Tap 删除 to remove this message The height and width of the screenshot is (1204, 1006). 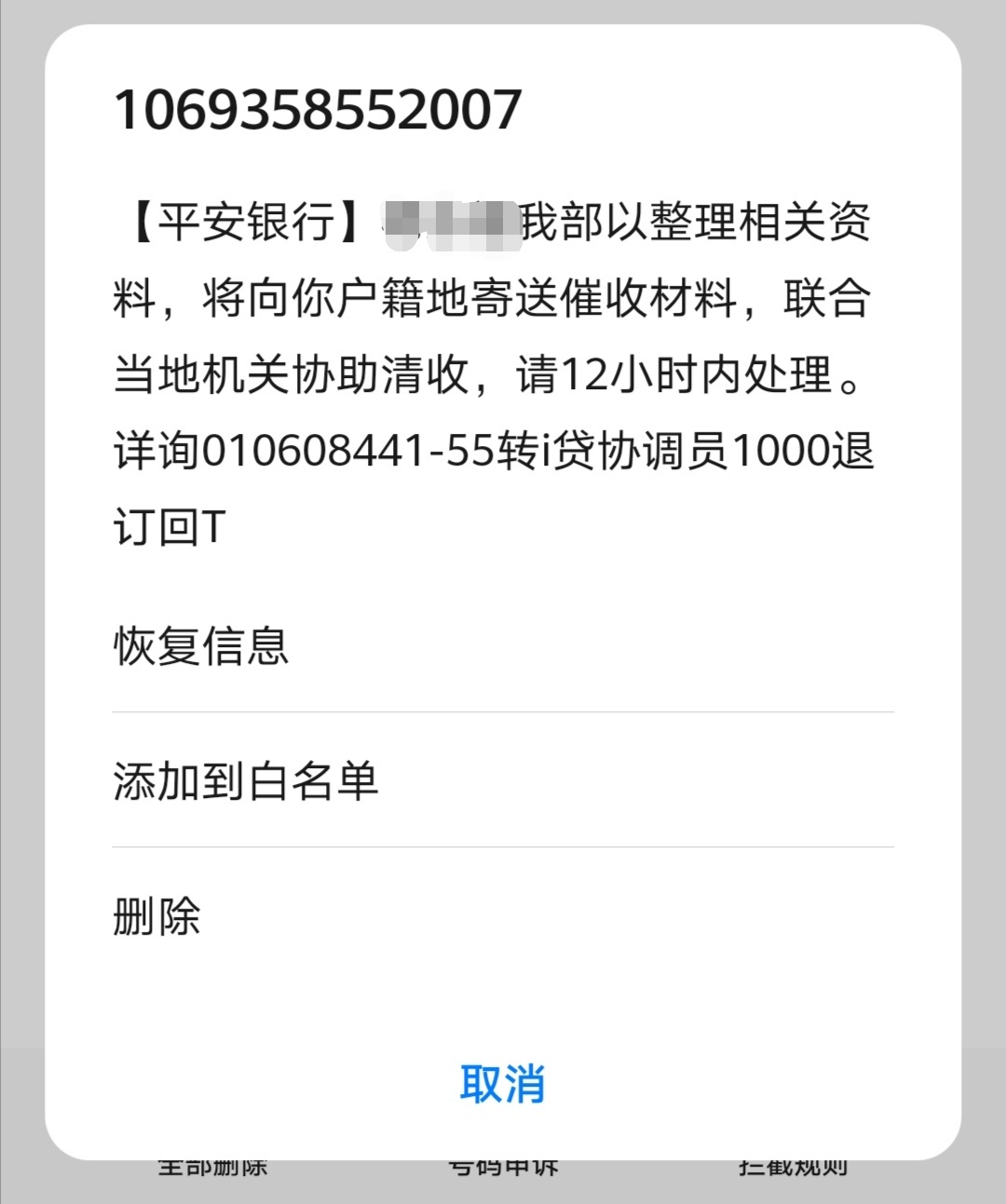tap(154, 914)
